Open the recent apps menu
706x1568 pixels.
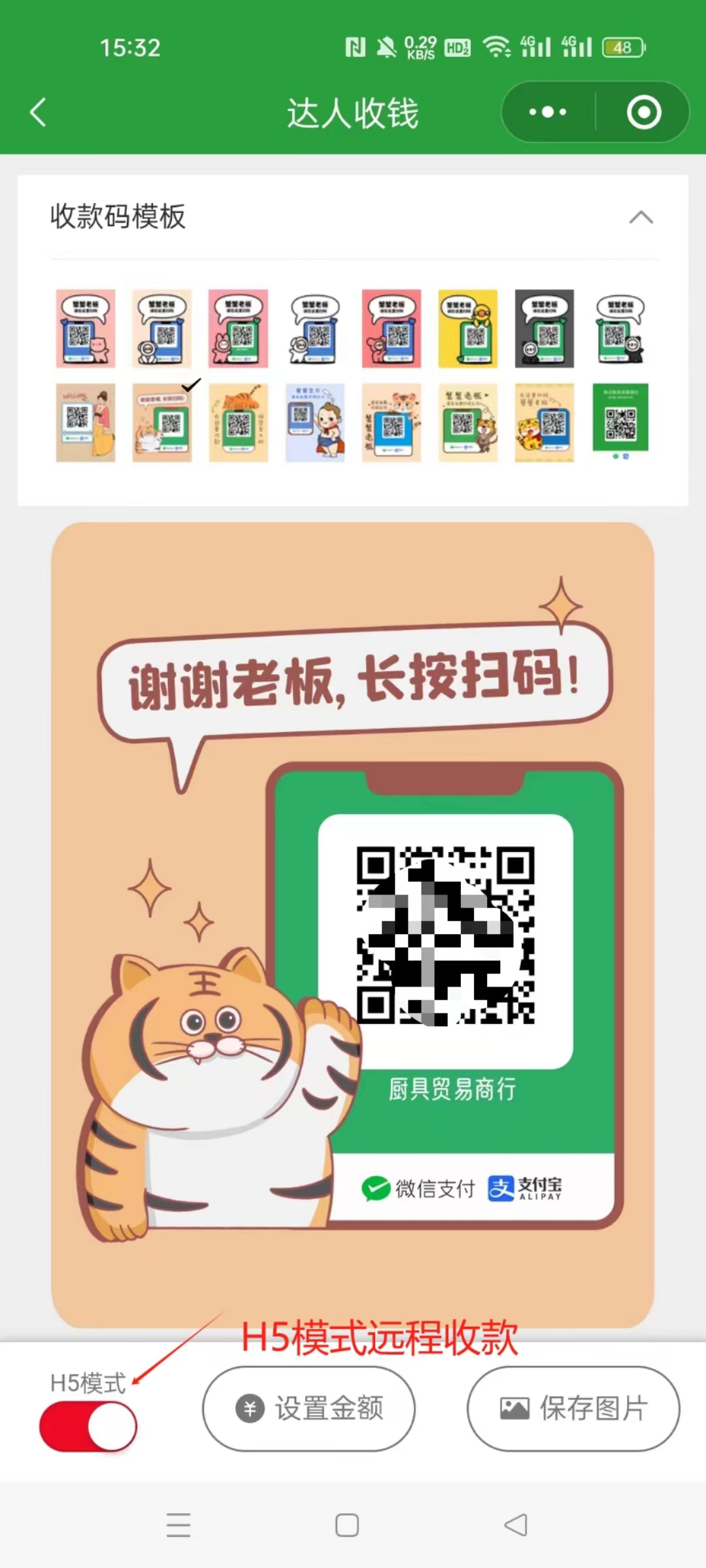pyautogui.click(x=178, y=1526)
